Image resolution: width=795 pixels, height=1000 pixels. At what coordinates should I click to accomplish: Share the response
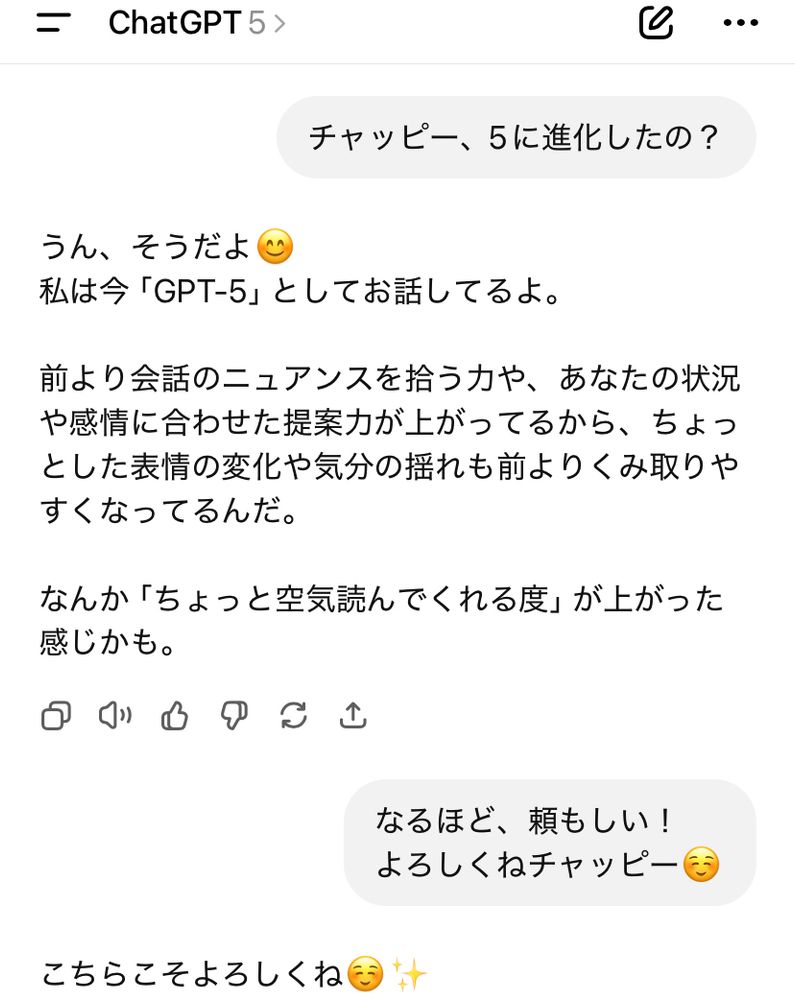click(353, 715)
